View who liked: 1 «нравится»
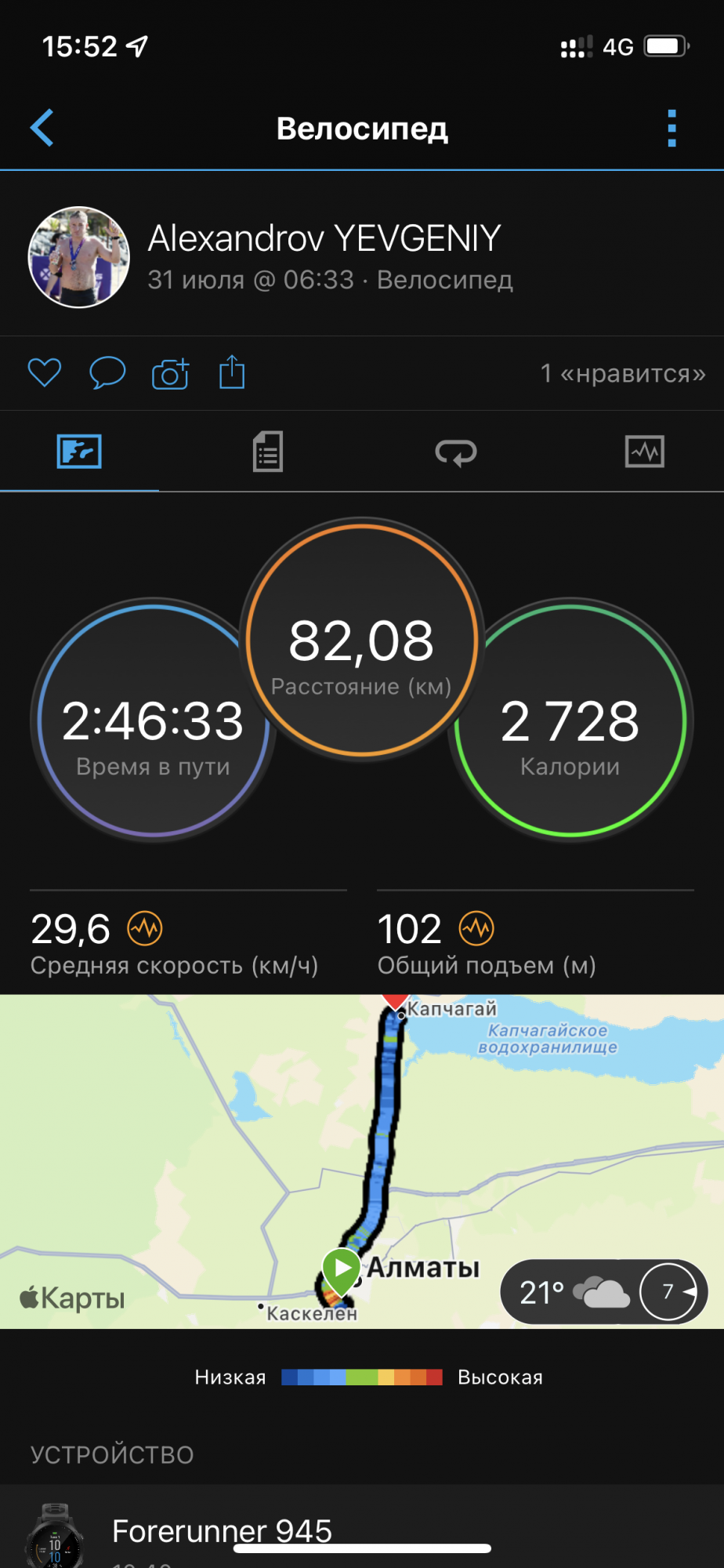 [x=623, y=373]
